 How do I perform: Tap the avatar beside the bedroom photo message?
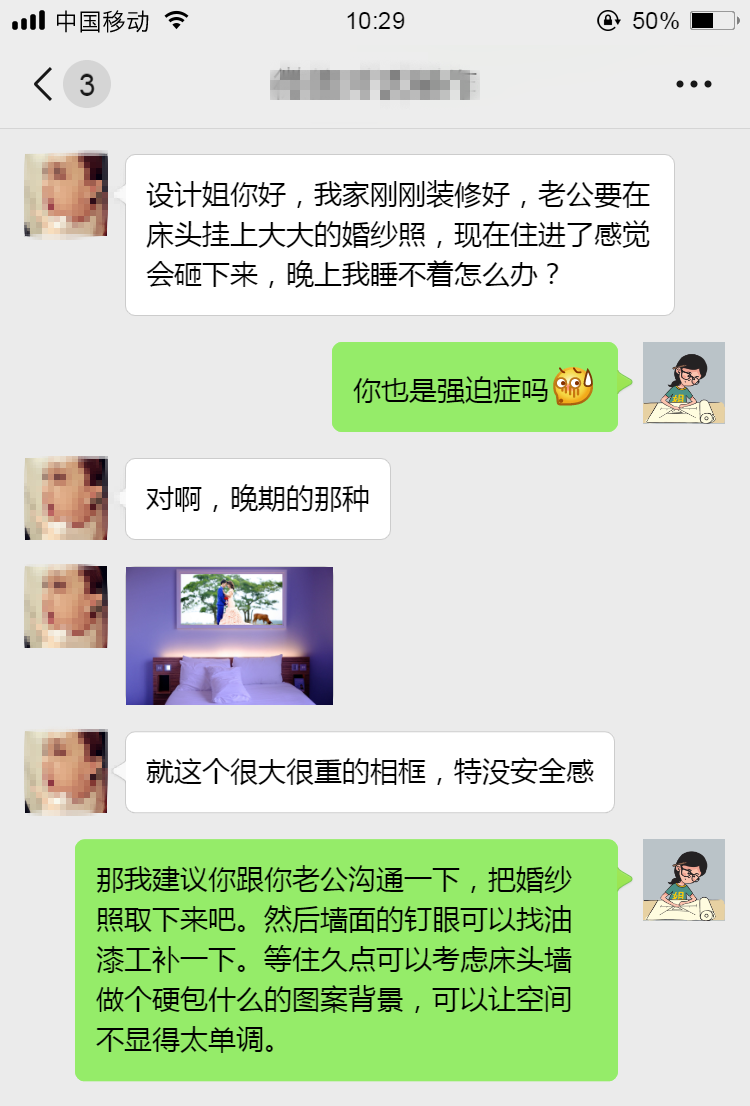[x=64, y=606]
